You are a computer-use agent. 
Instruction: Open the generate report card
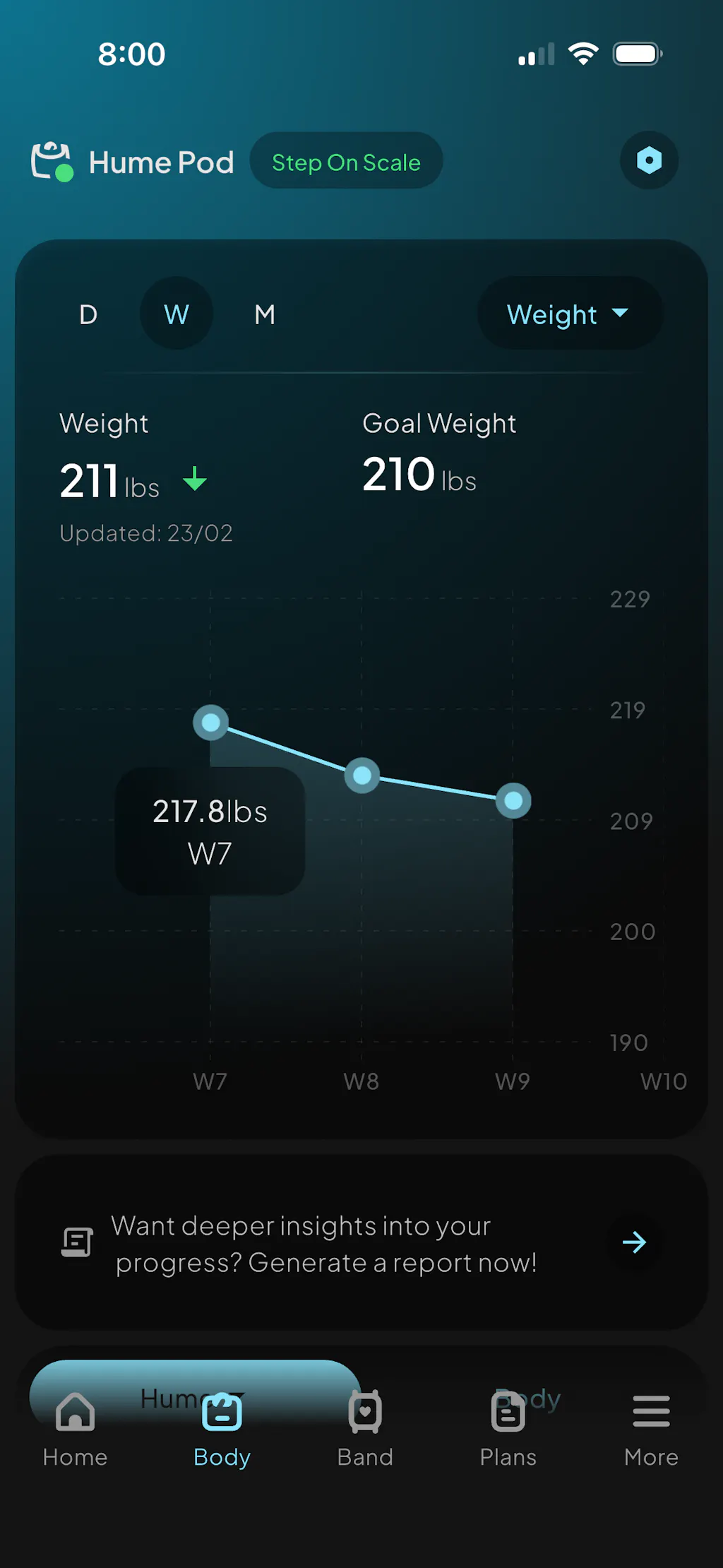tap(361, 1243)
